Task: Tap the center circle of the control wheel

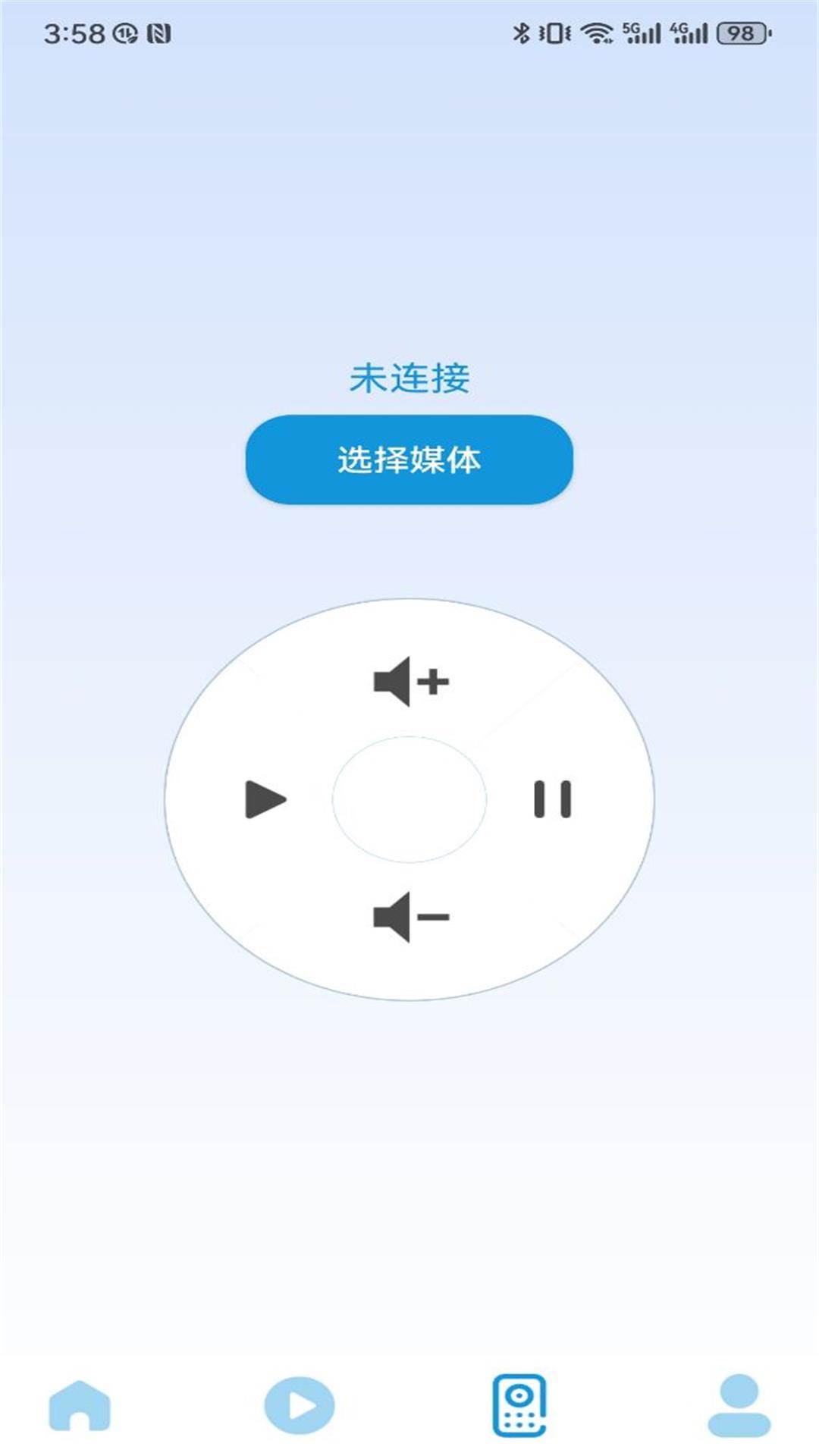Action: (x=409, y=800)
